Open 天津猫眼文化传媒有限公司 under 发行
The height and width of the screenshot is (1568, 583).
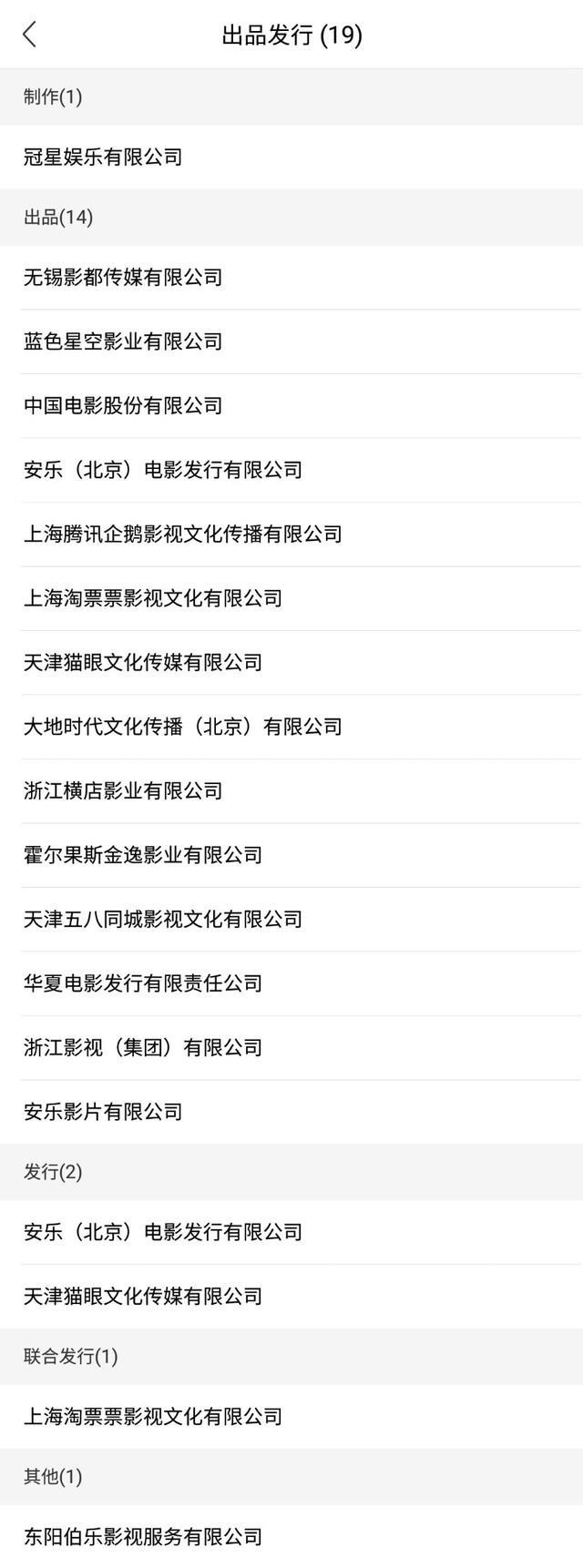click(143, 1296)
